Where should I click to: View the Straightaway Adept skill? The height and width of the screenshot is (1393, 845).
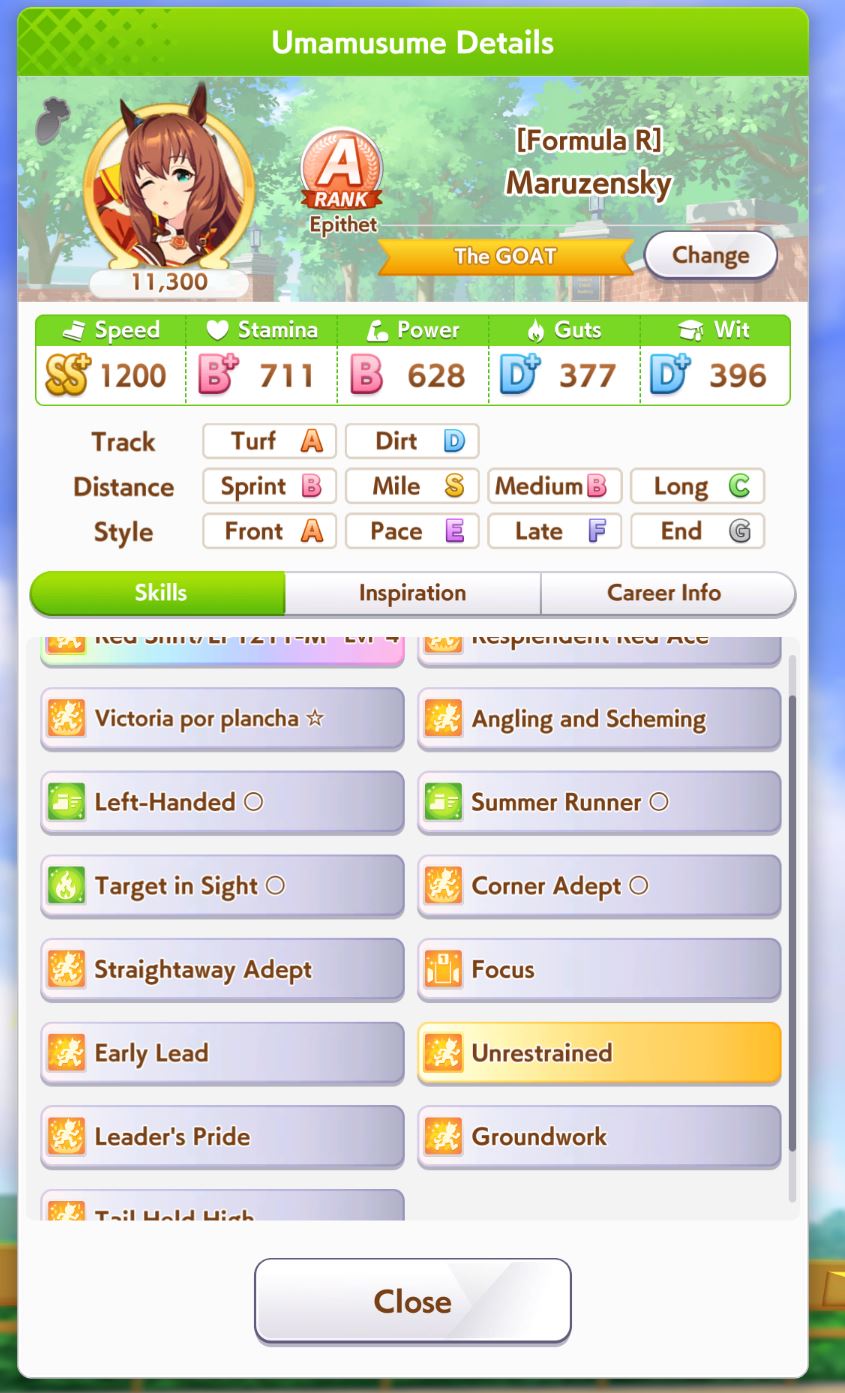pyautogui.click(x=222, y=969)
